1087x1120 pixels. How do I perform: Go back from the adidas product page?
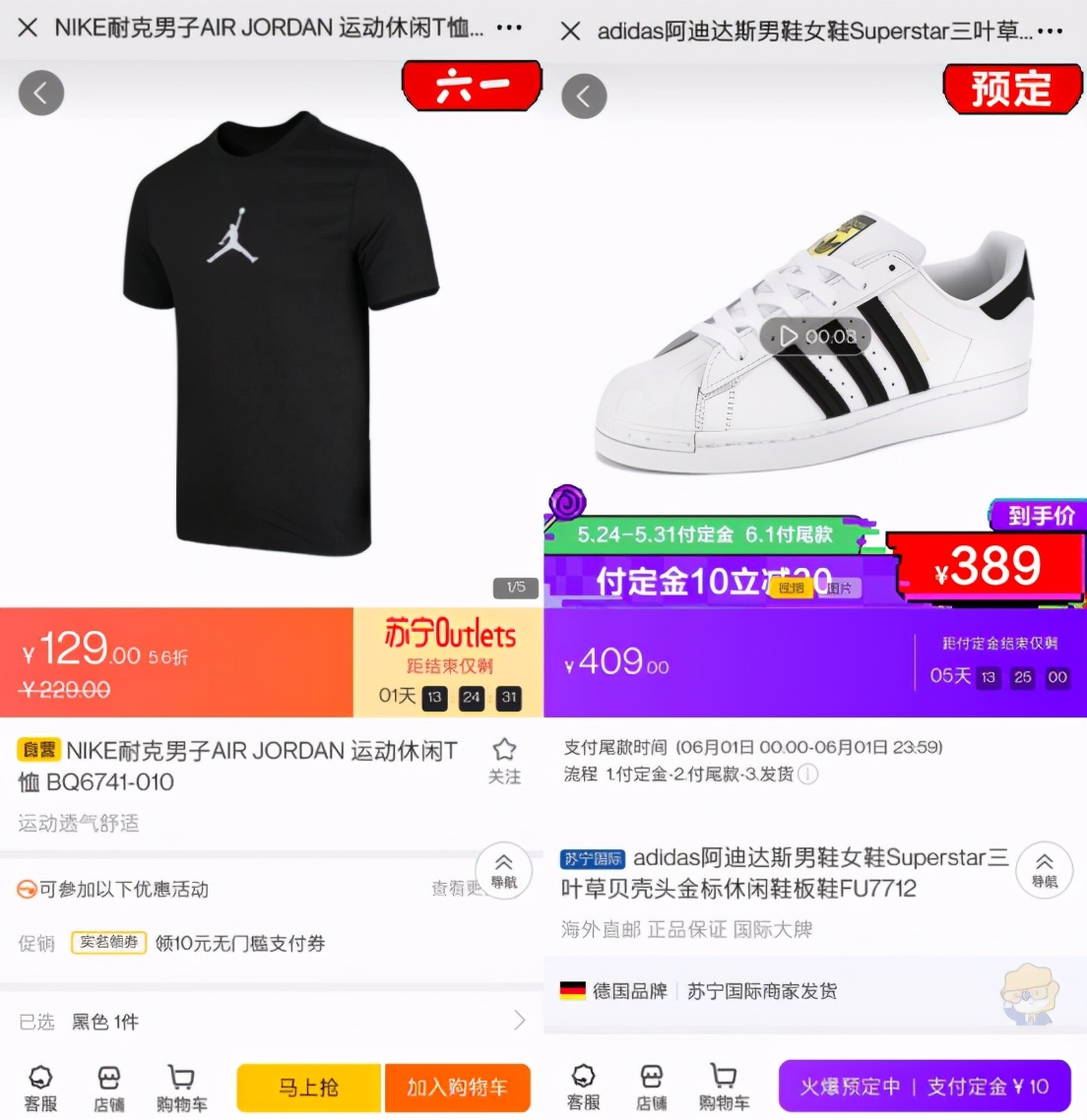click(585, 95)
